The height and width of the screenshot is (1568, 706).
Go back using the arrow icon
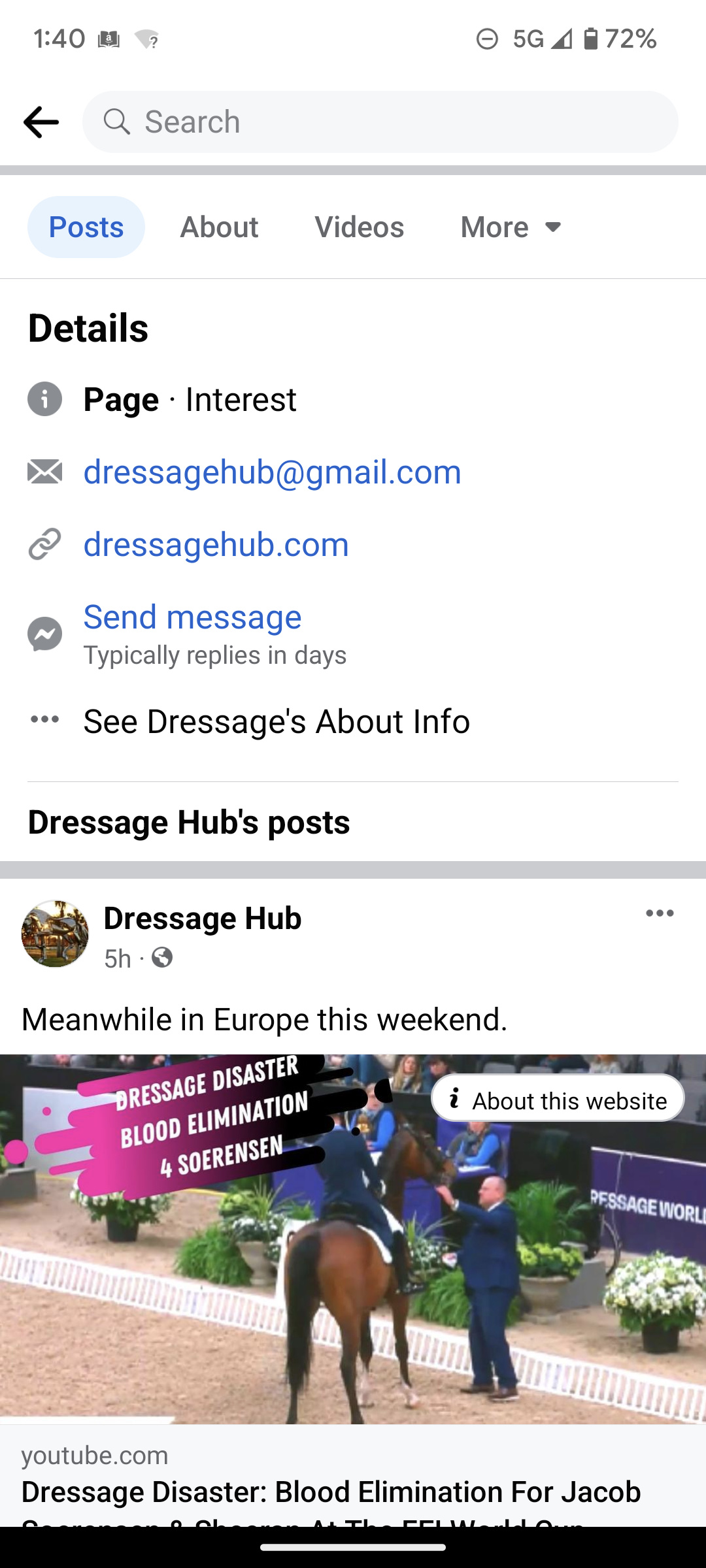pos(41,122)
